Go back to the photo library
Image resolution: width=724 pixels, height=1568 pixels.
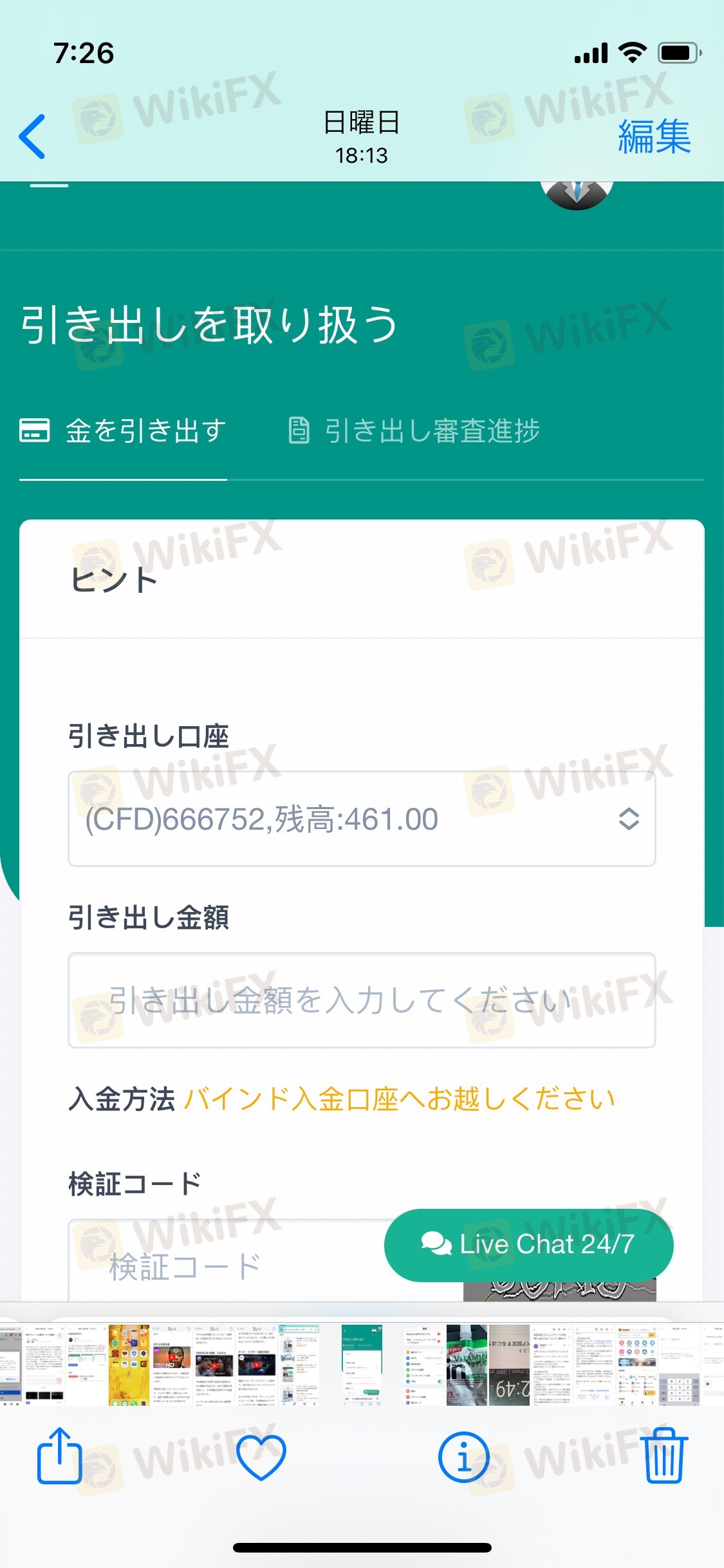[32, 136]
